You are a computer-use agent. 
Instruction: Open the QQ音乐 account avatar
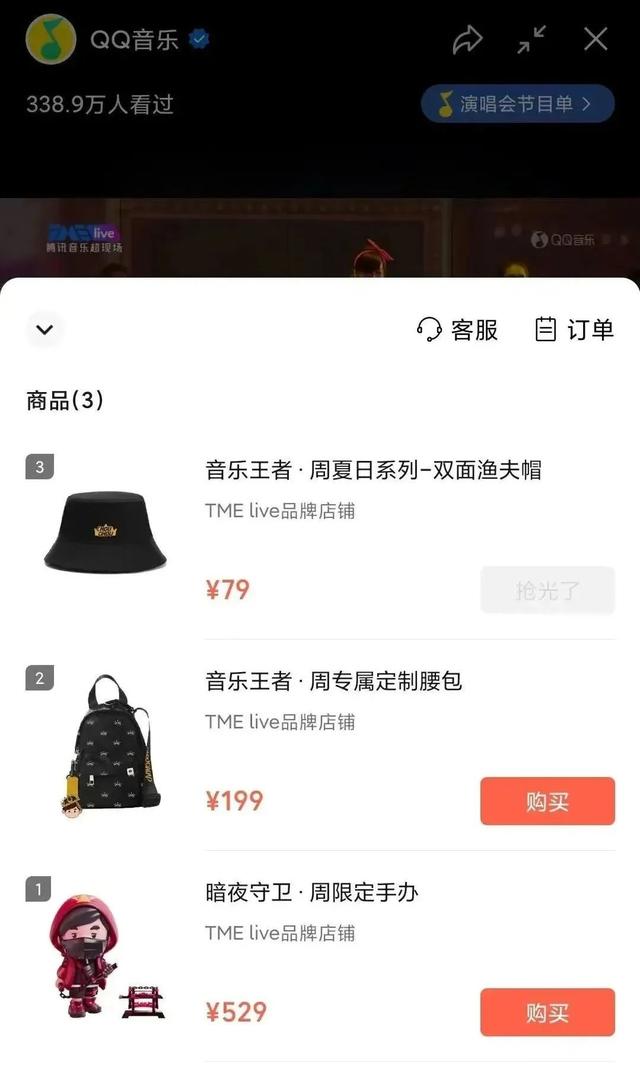[50, 40]
